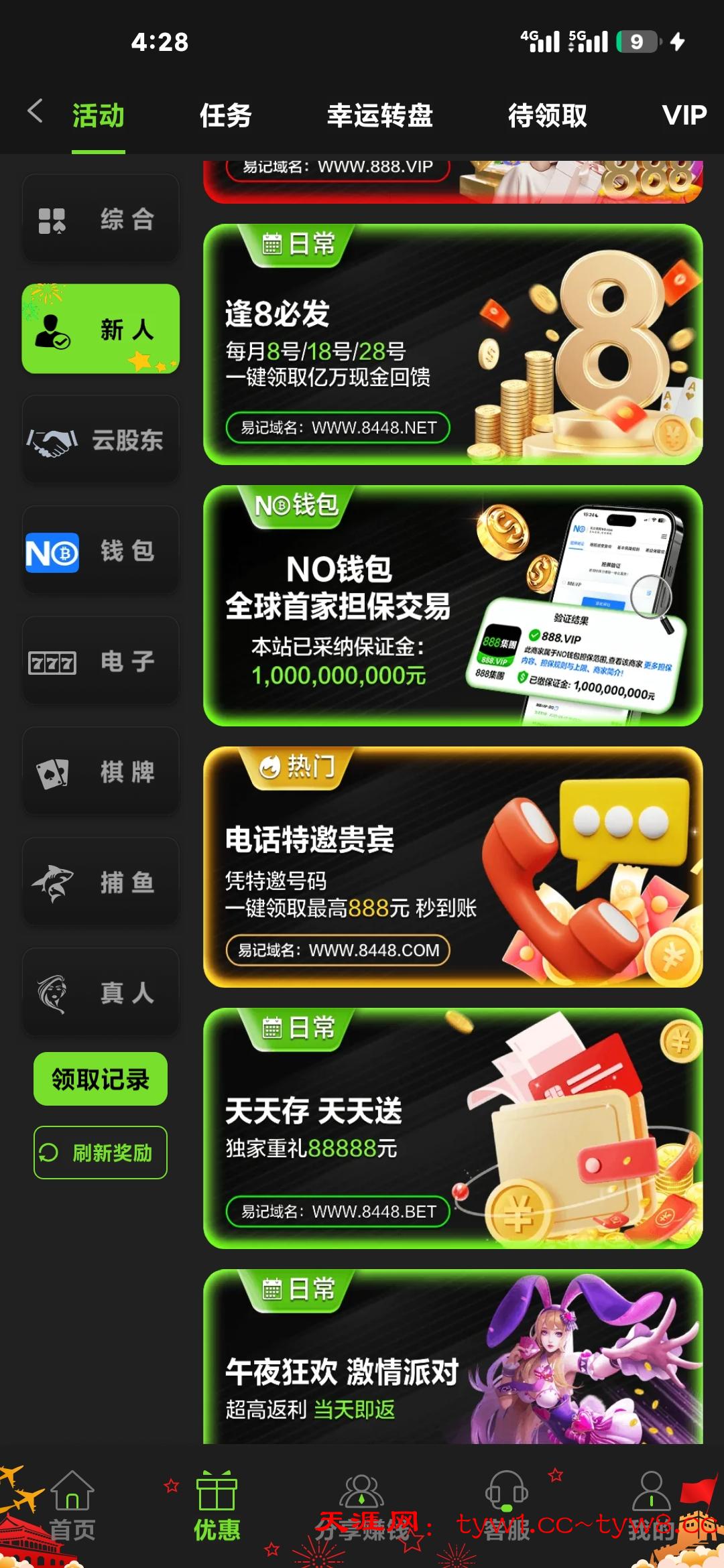Open the NO钱包 担保交易 banner

(452, 606)
